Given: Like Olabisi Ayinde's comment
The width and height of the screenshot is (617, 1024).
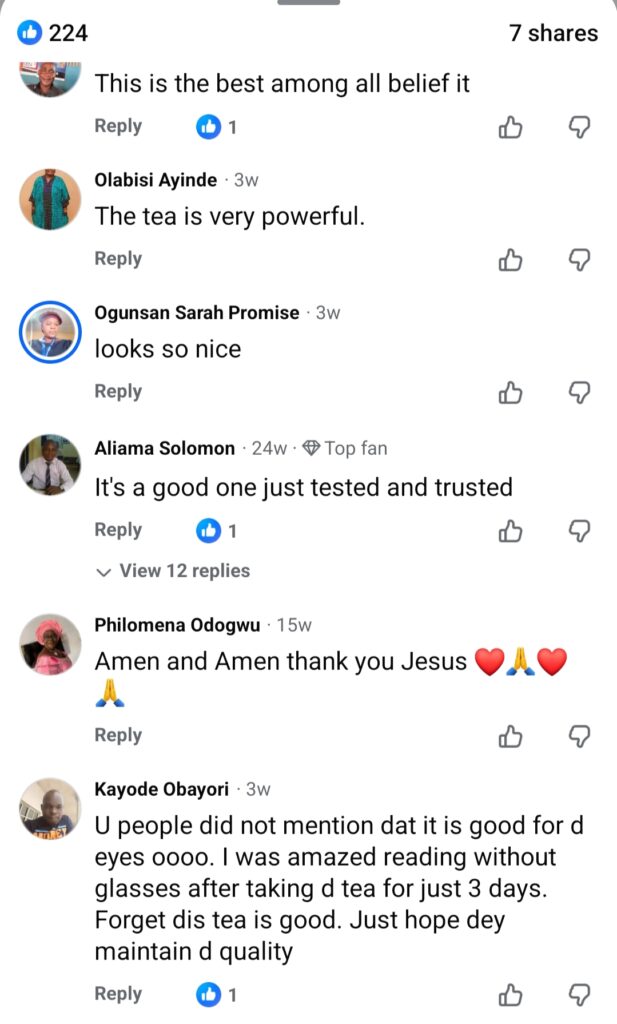Looking at the screenshot, I should click(510, 260).
